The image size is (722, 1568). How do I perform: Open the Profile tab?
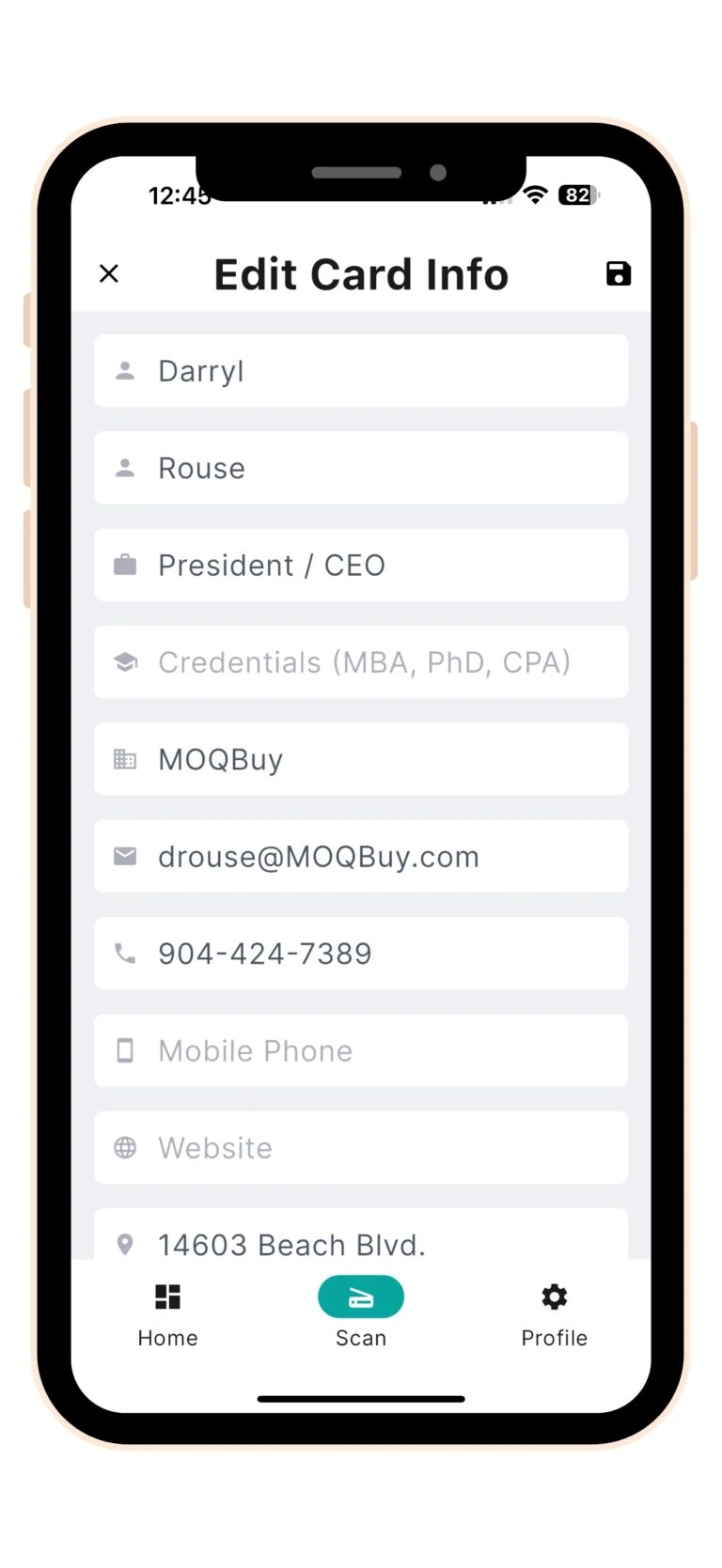click(x=554, y=1313)
